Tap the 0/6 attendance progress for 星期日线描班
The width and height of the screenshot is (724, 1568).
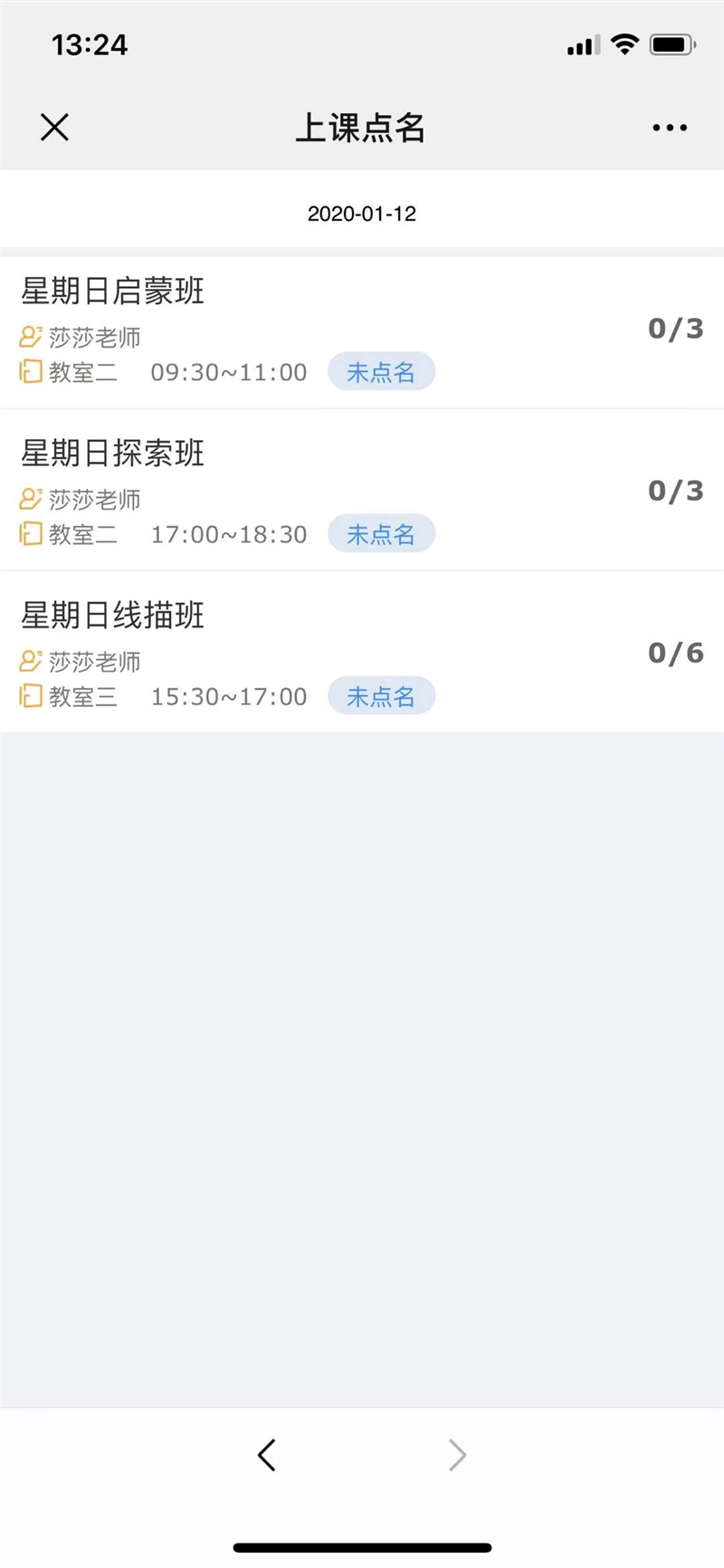[675, 651]
